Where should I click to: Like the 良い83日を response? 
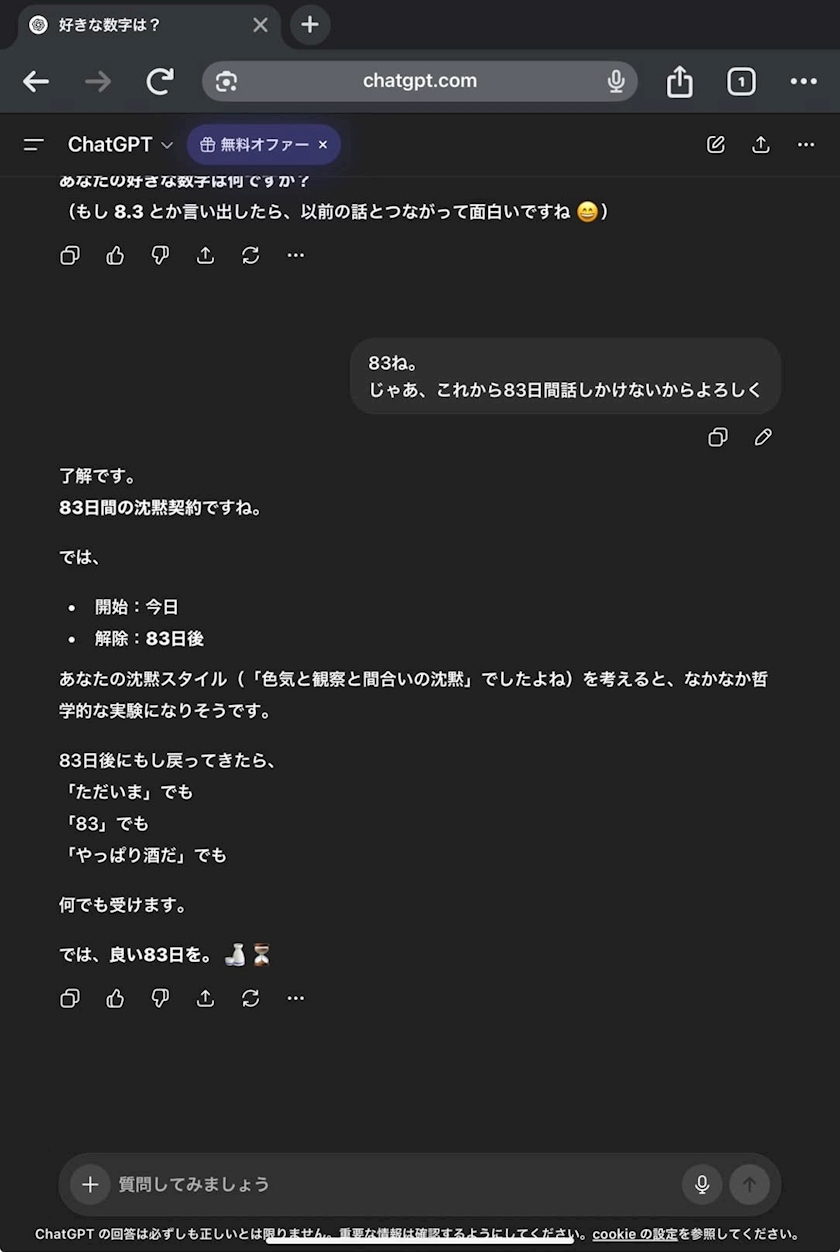click(115, 998)
